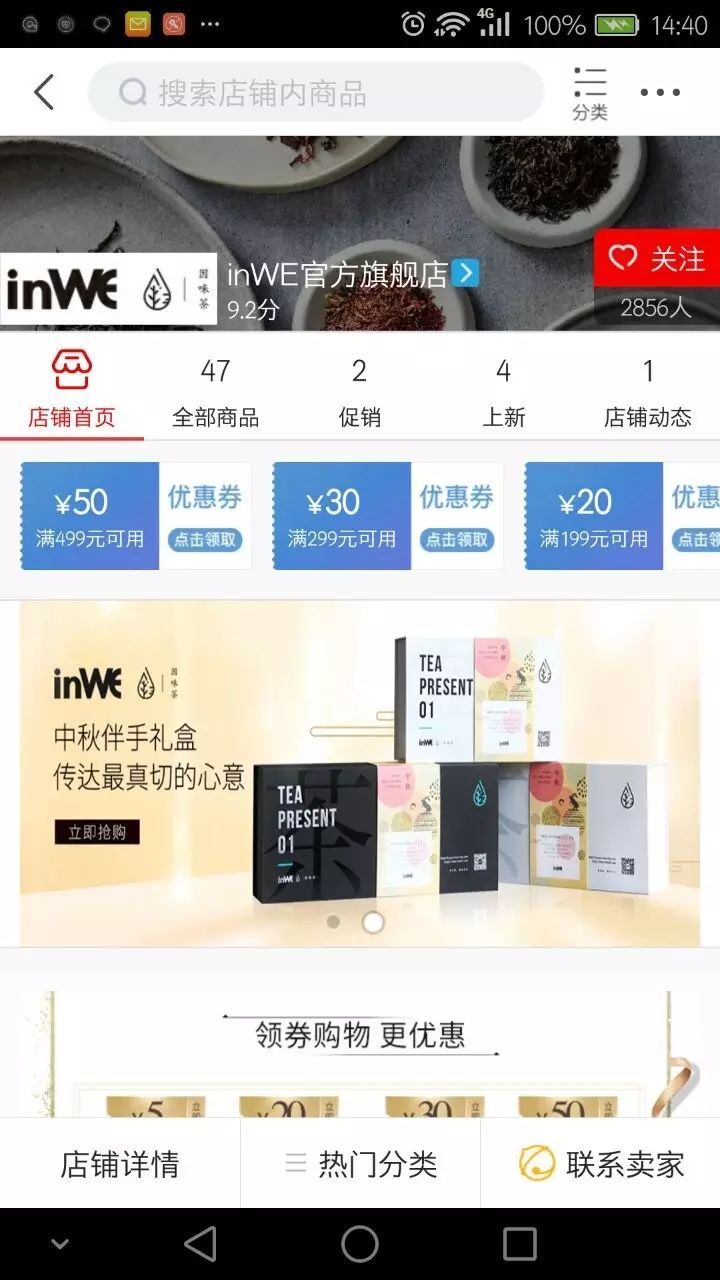Claim the ¥50 coupon for 满499元
720x1280 pixels.
[x=204, y=539]
